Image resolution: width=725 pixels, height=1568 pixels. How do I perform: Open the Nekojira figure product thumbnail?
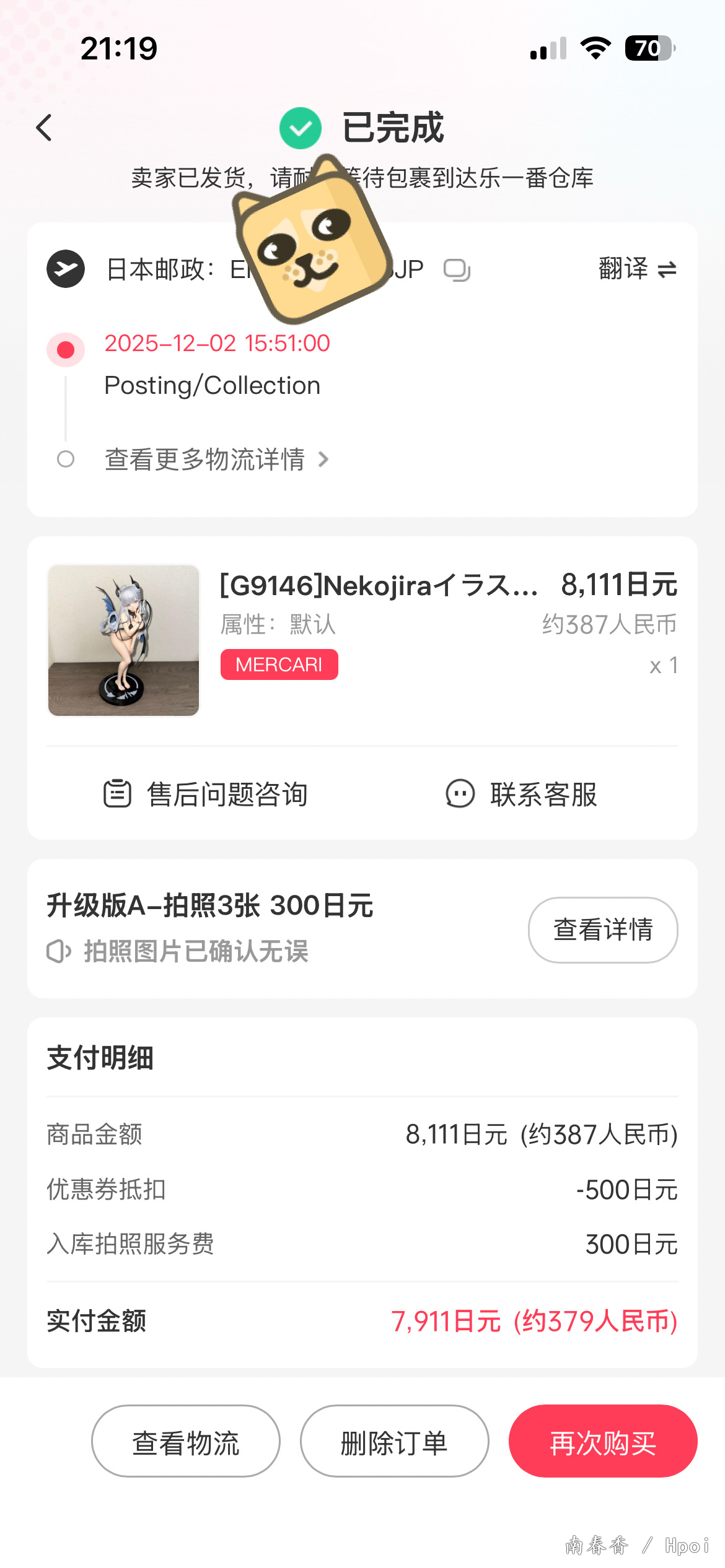click(124, 640)
